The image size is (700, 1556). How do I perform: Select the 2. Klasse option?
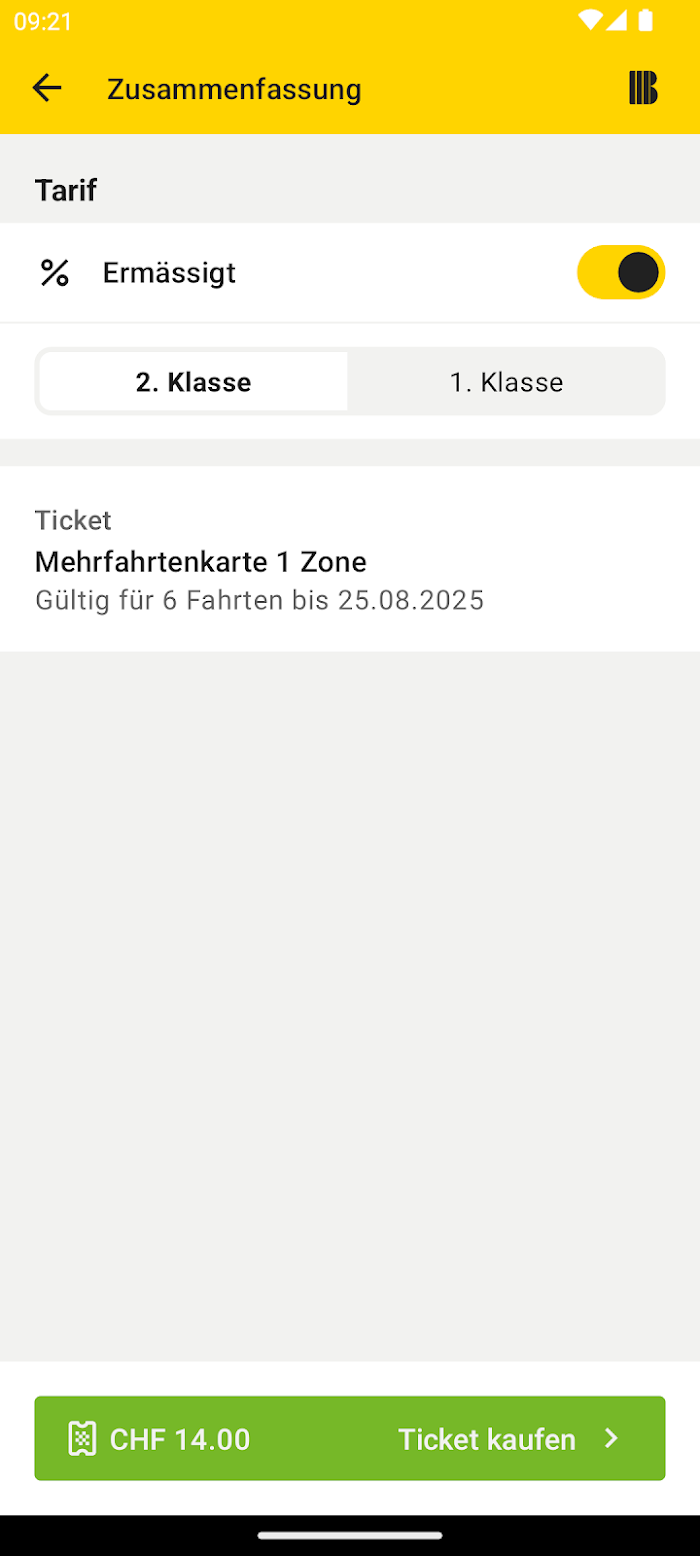193,381
